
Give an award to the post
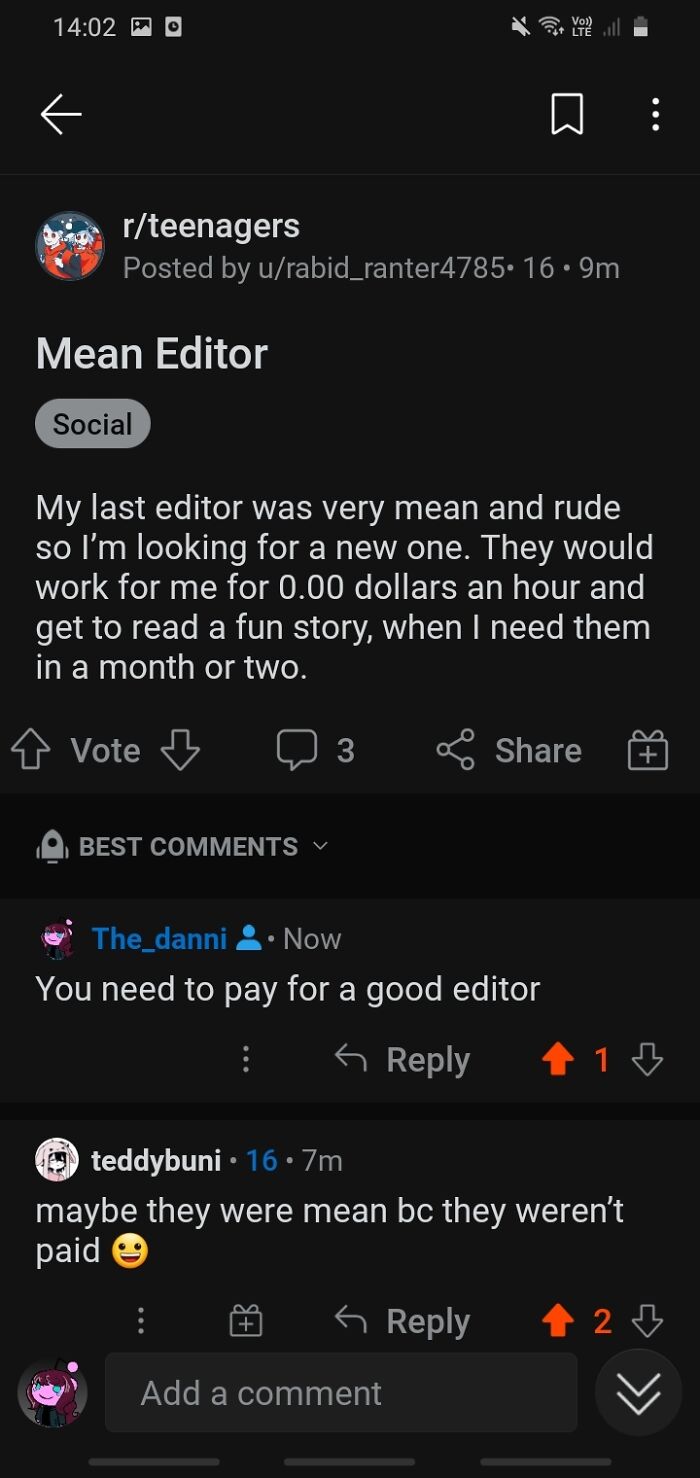pos(647,750)
